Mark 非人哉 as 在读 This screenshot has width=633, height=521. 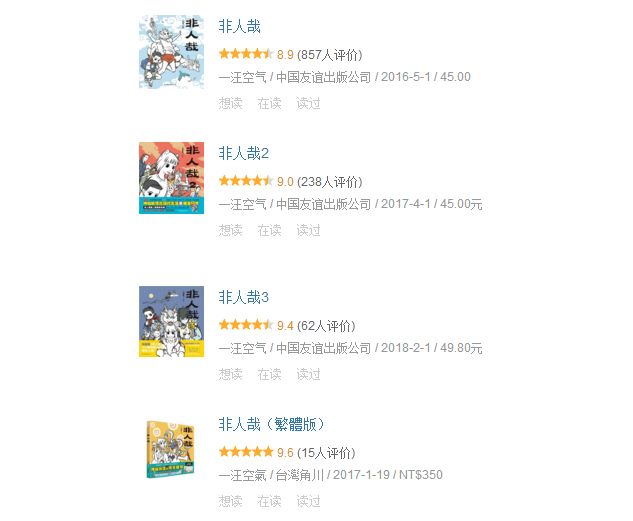coord(269,103)
